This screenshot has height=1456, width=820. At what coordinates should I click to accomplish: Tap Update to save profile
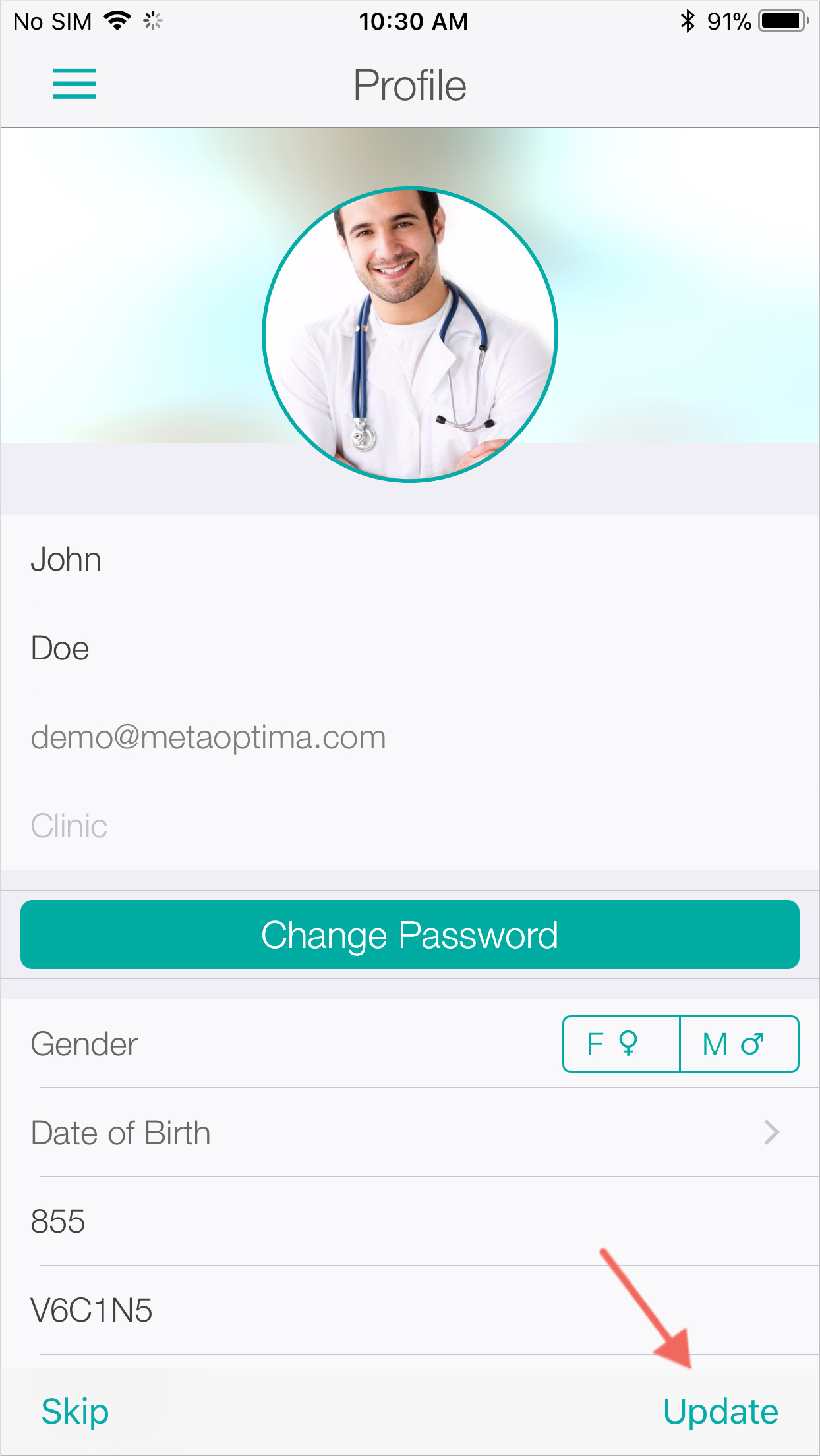click(x=720, y=1412)
